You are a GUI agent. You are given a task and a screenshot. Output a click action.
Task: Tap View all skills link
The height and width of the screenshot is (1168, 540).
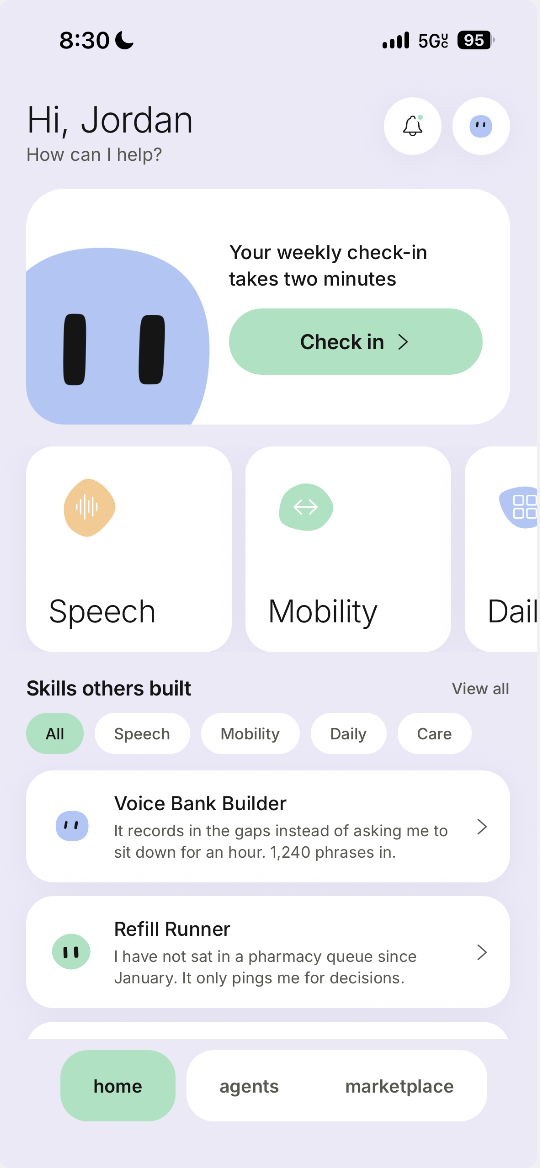point(480,689)
